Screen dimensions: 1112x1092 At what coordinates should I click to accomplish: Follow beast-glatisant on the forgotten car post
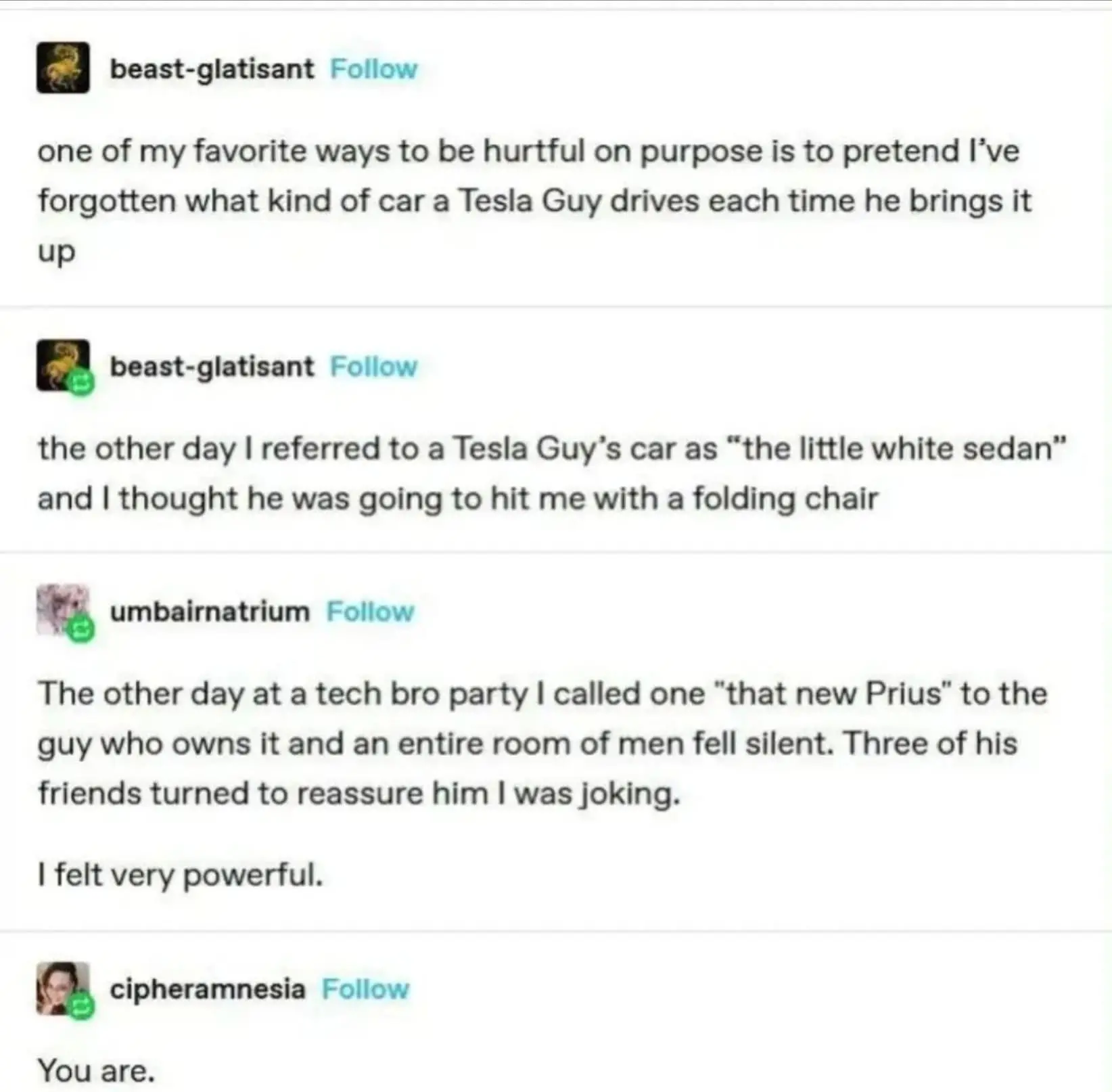tap(373, 69)
